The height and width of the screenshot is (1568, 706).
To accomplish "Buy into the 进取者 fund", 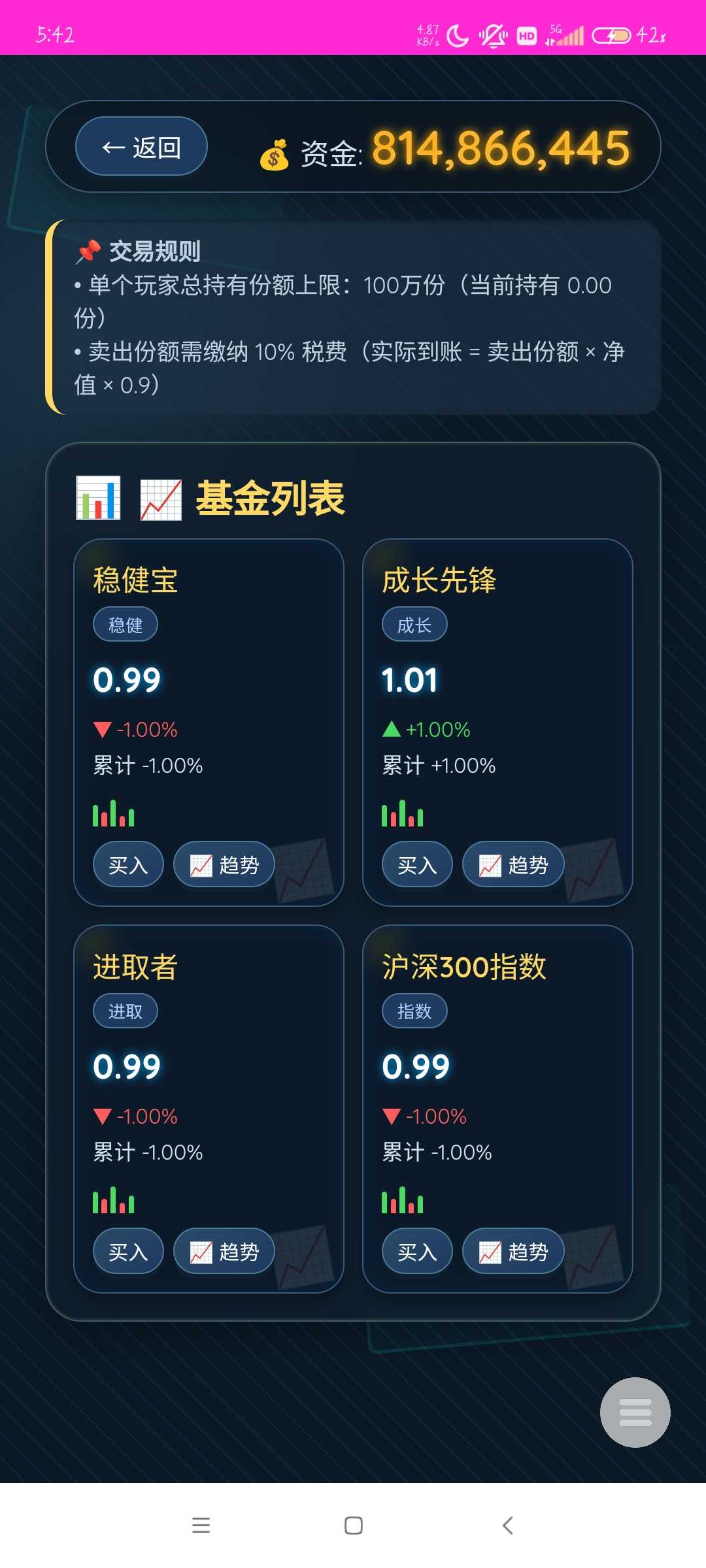I will pos(128,1252).
